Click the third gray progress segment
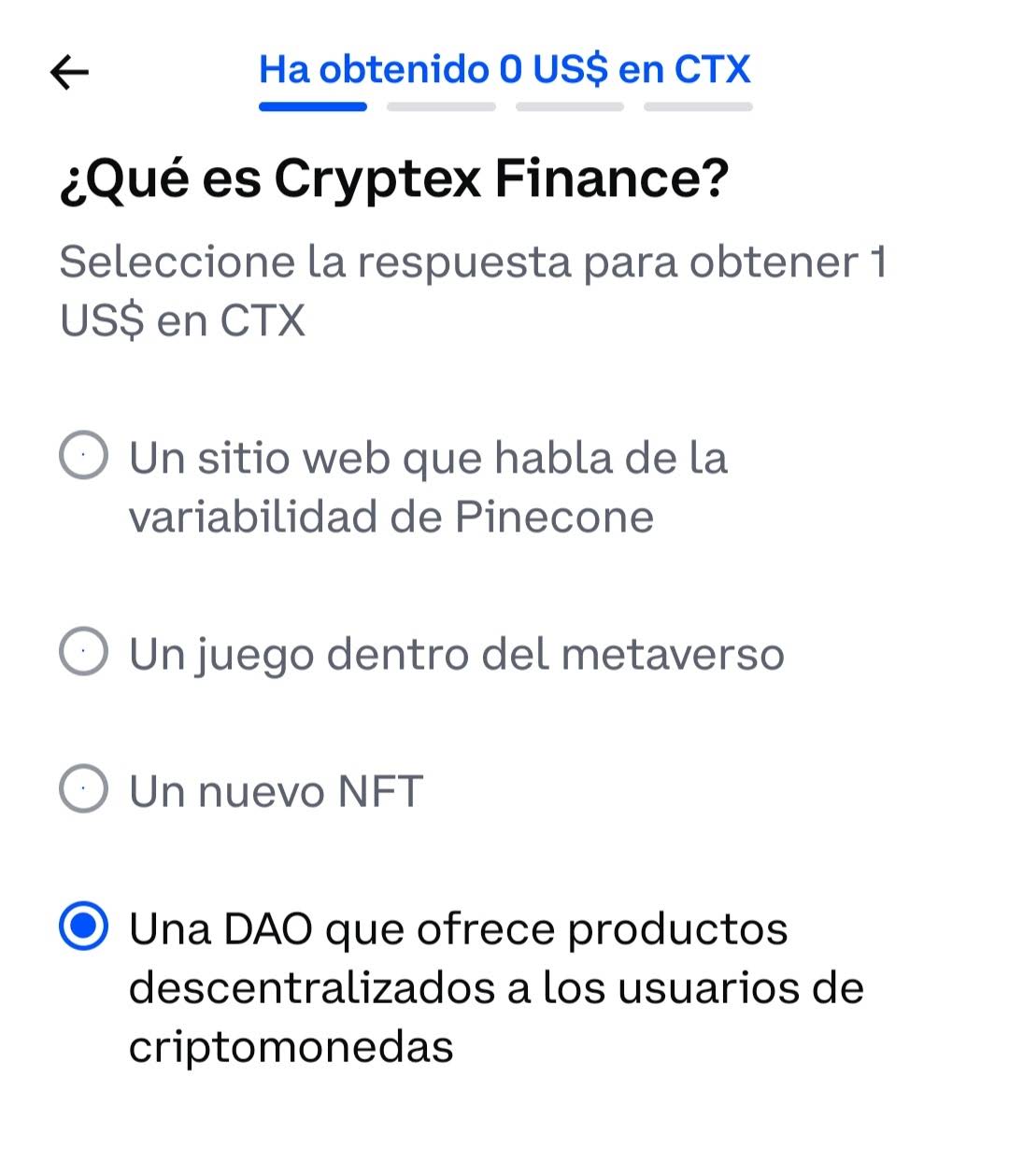 click(x=570, y=108)
